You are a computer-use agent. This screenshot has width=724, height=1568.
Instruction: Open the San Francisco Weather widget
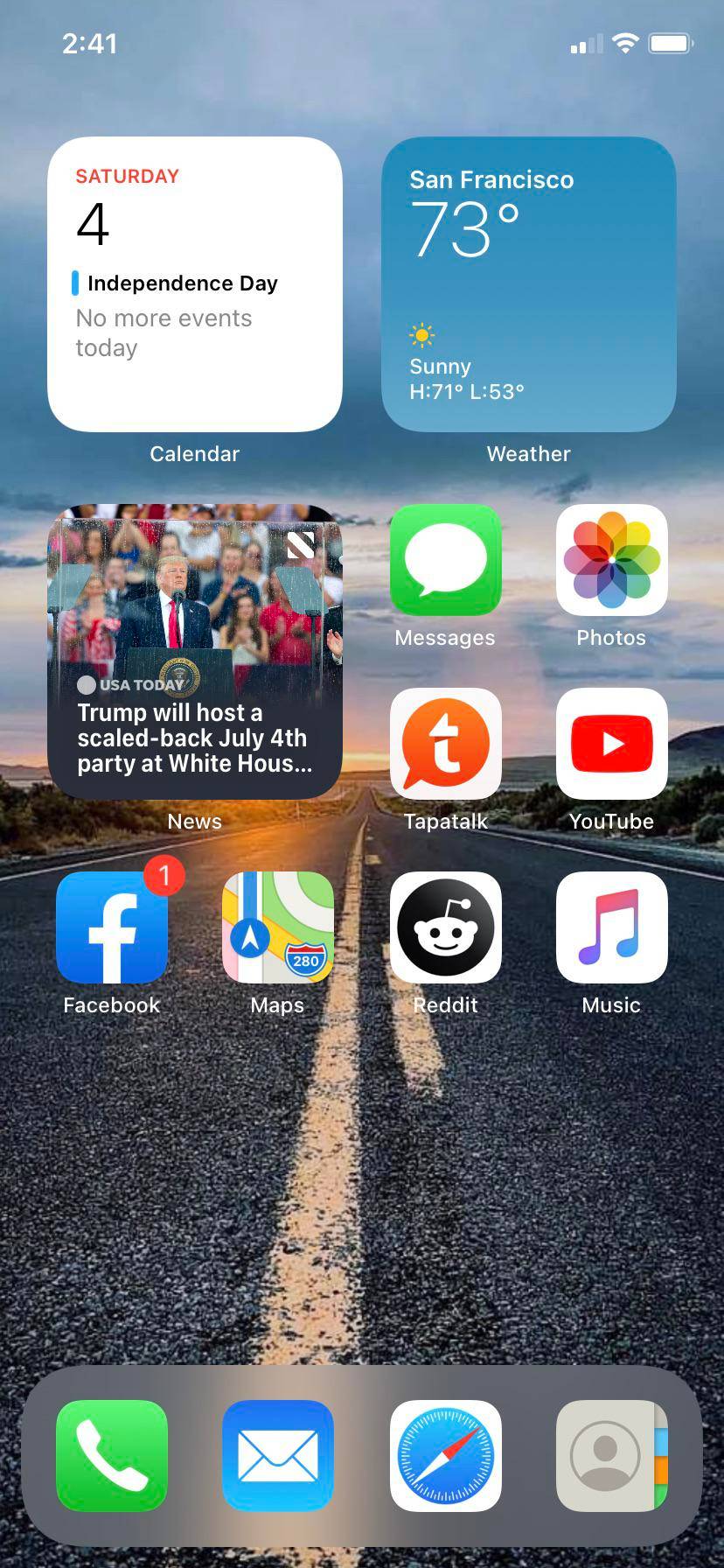pos(529,283)
